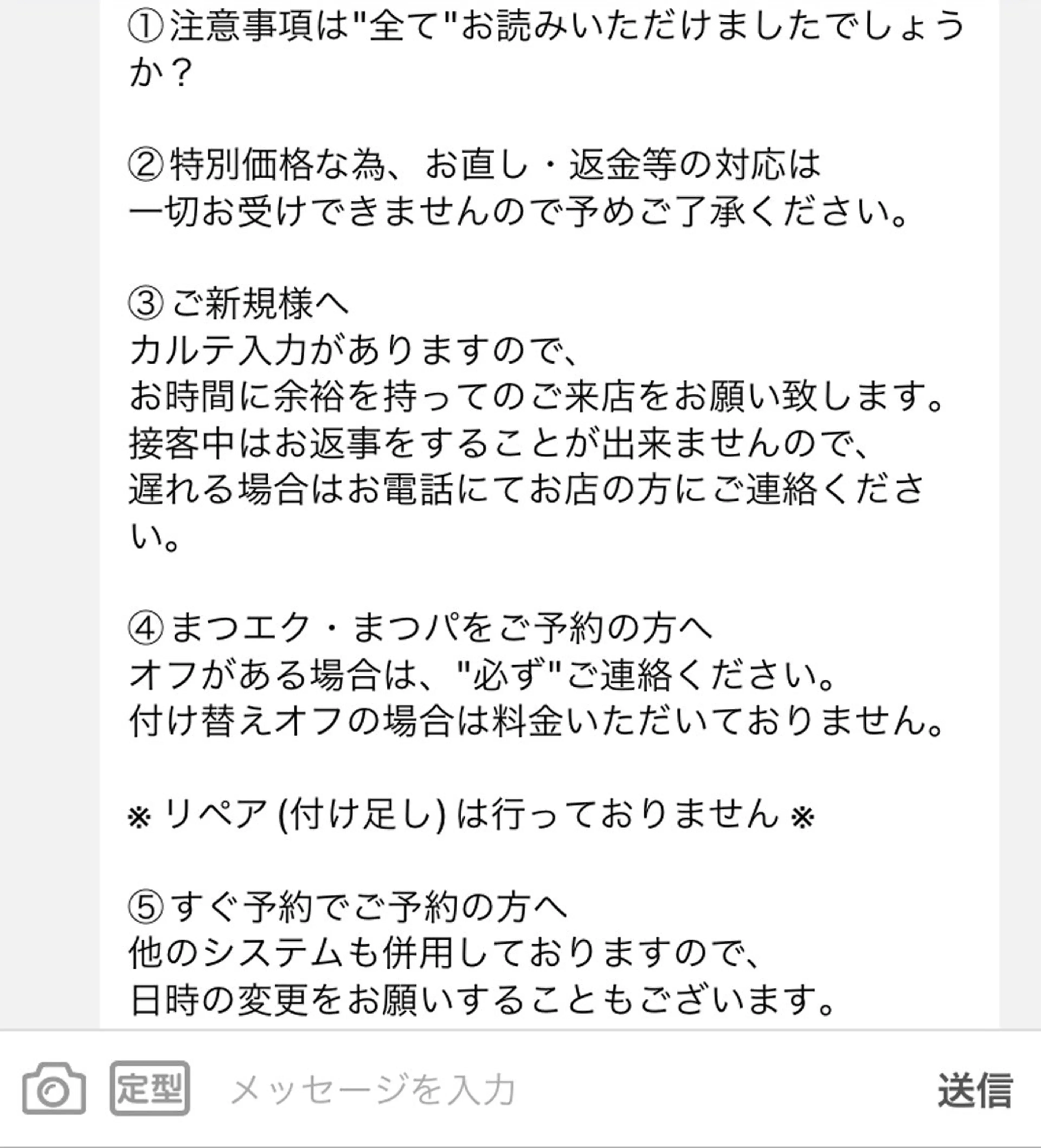Tap the long notice message bubble
The height and width of the screenshot is (1148, 1041).
513,513
